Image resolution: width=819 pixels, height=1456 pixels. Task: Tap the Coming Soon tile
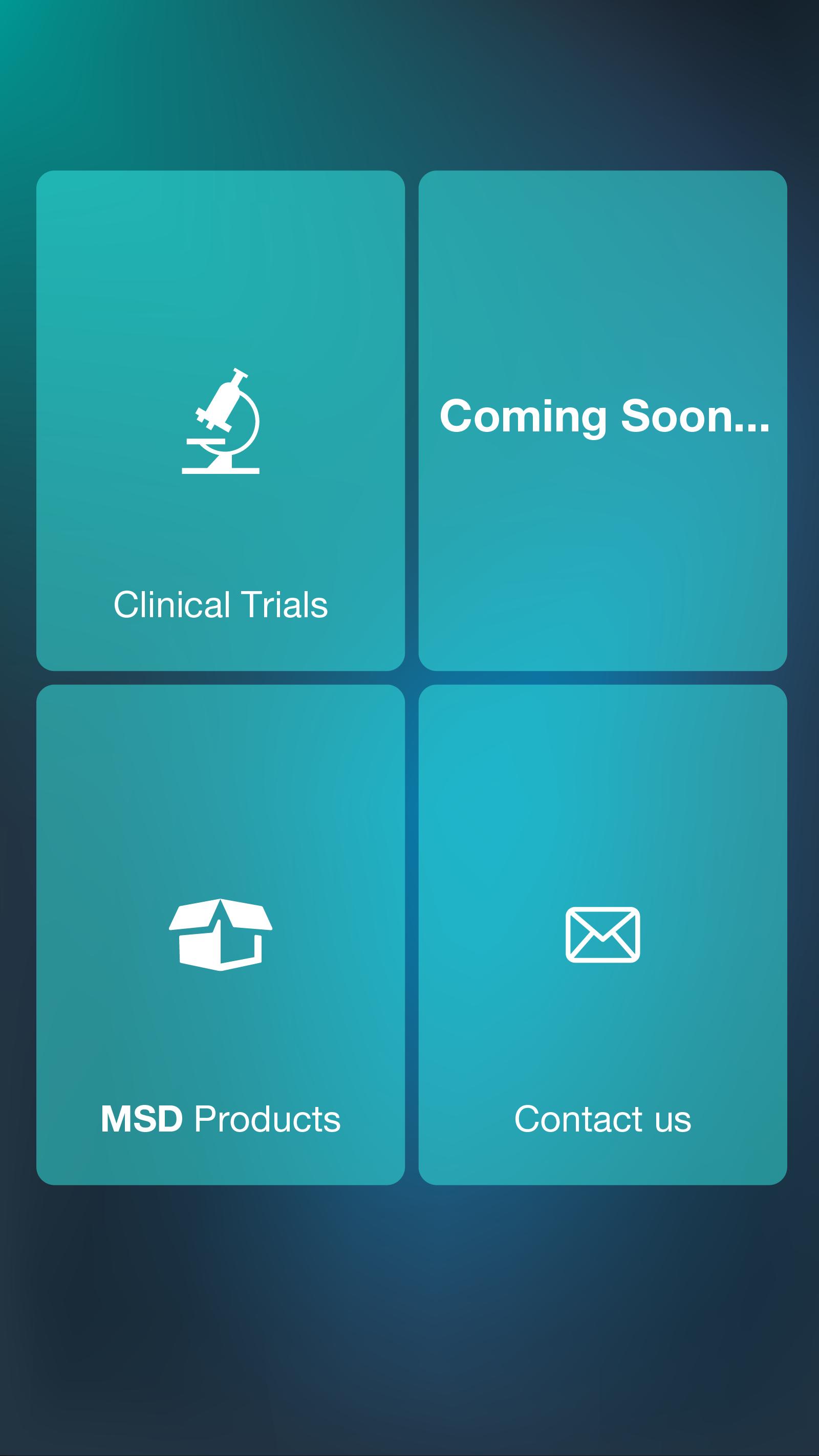point(602,421)
